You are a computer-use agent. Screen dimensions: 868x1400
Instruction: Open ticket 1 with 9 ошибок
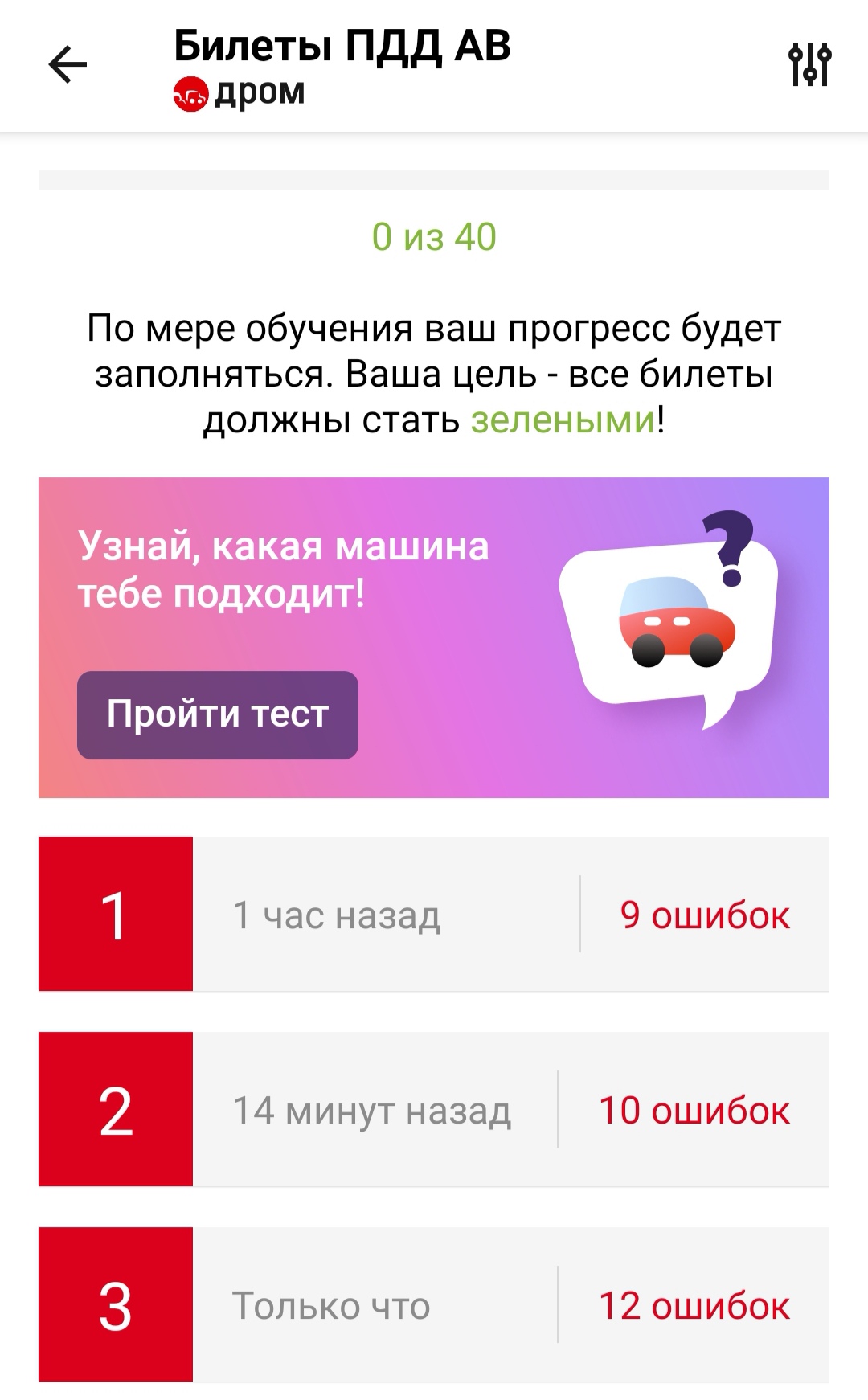pyautogui.click(x=434, y=914)
